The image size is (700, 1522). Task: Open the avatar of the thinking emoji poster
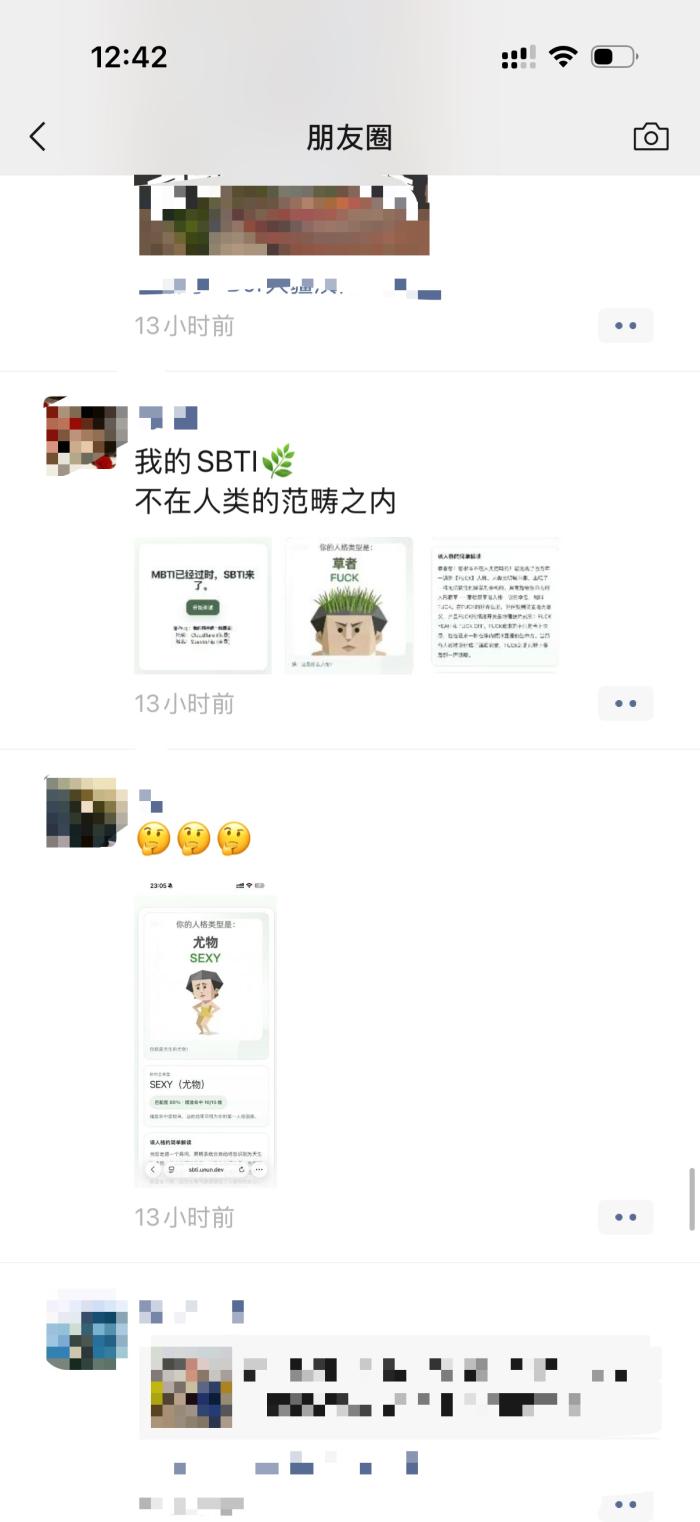coord(87,812)
